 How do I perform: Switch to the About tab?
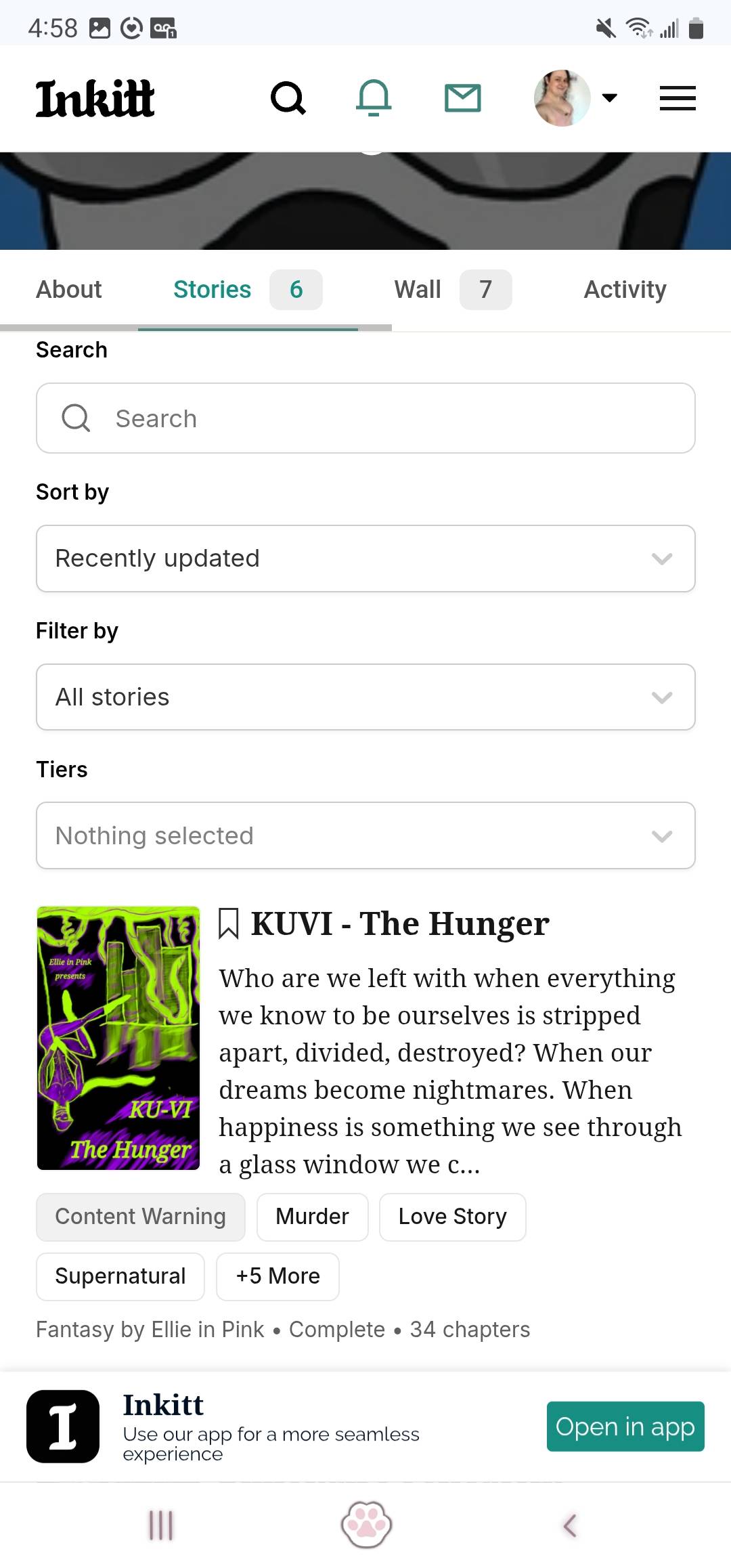(x=69, y=290)
